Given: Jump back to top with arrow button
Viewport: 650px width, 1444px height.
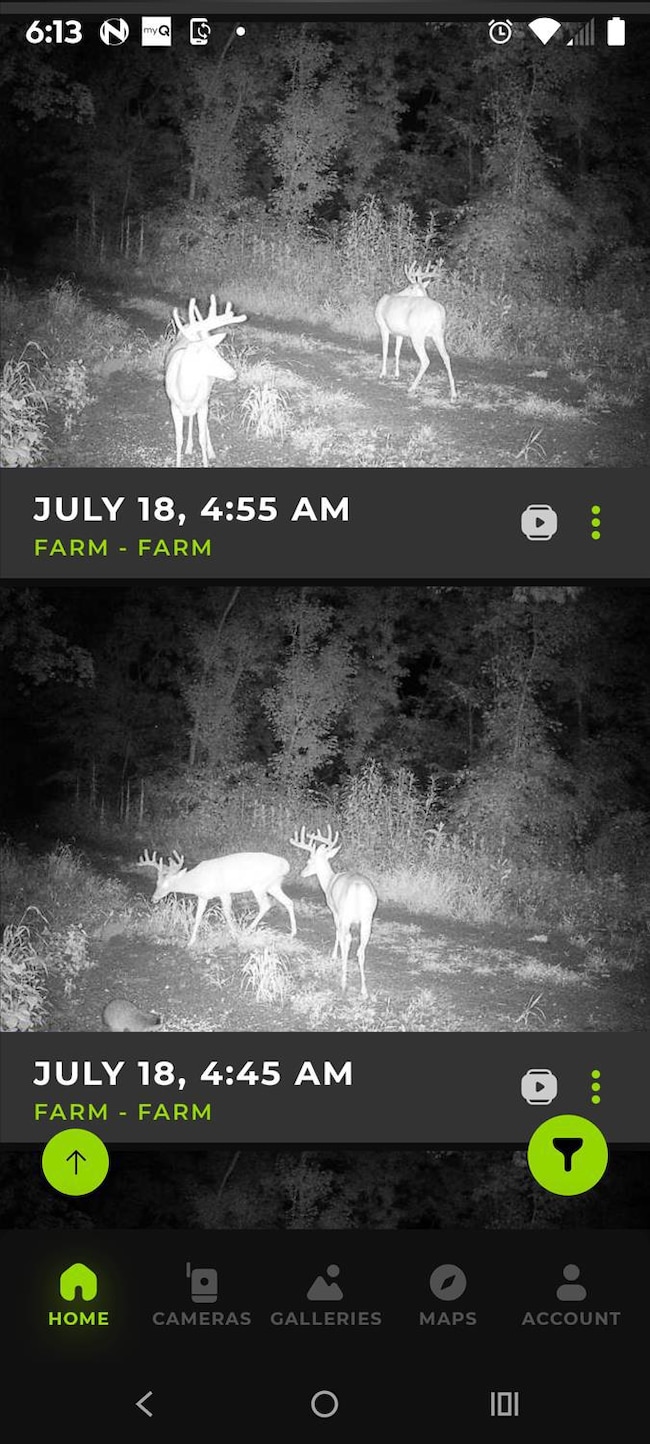Looking at the screenshot, I should coord(76,1161).
